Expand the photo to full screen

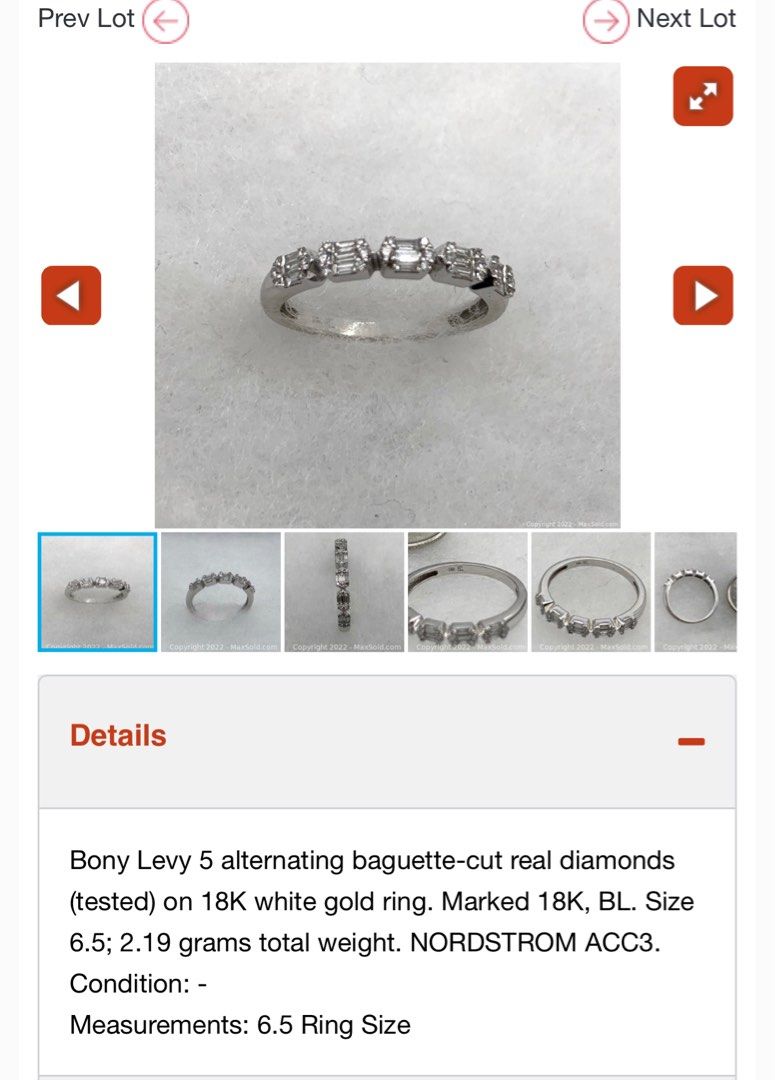coord(702,96)
